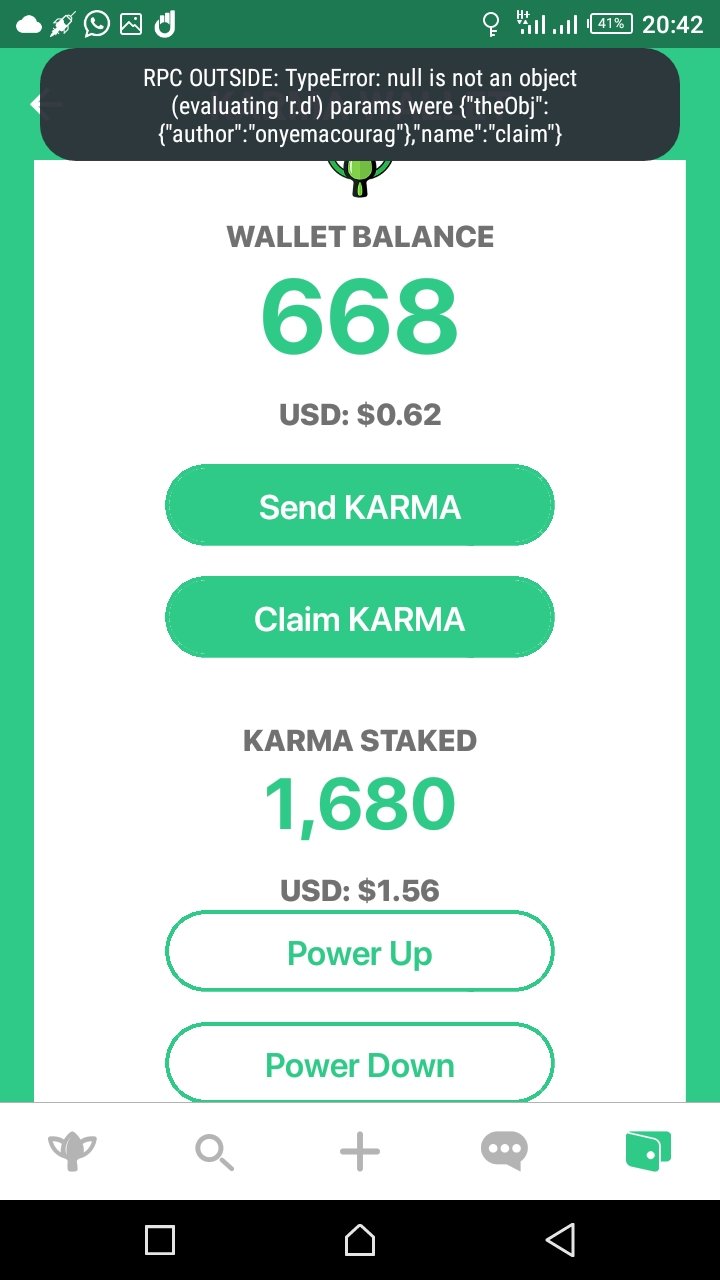Image resolution: width=720 pixels, height=1280 pixels.
Task: Claim KARMA rewards
Action: [359, 618]
